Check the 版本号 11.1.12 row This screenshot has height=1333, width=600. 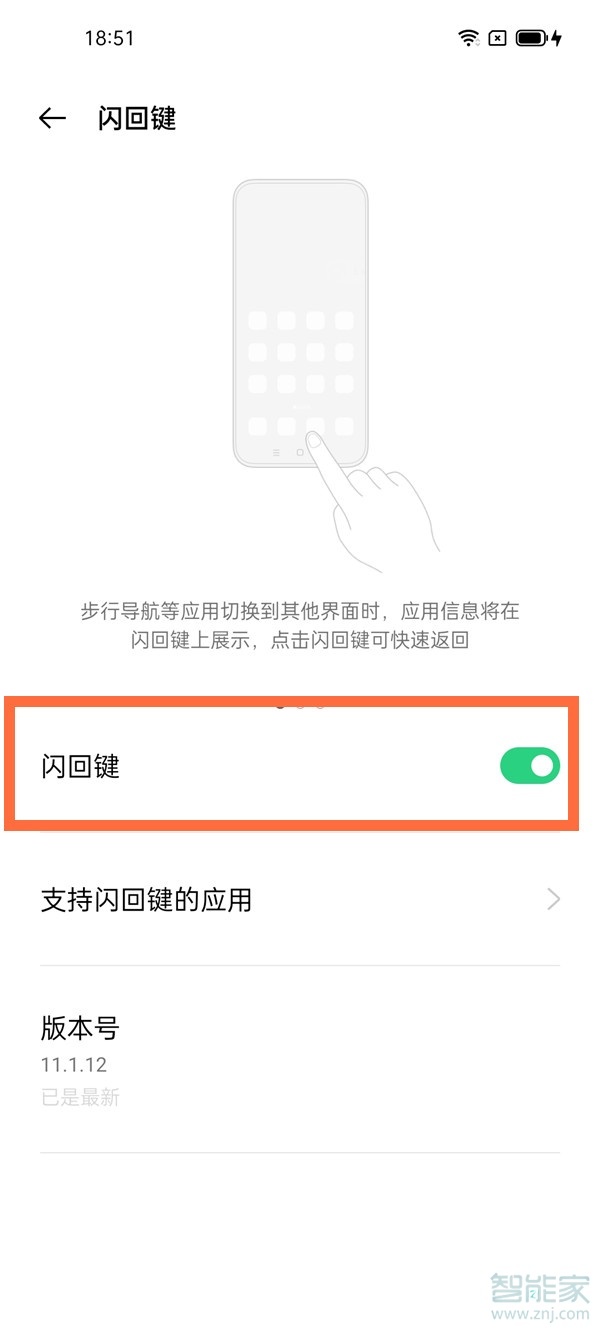click(299, 1059)
